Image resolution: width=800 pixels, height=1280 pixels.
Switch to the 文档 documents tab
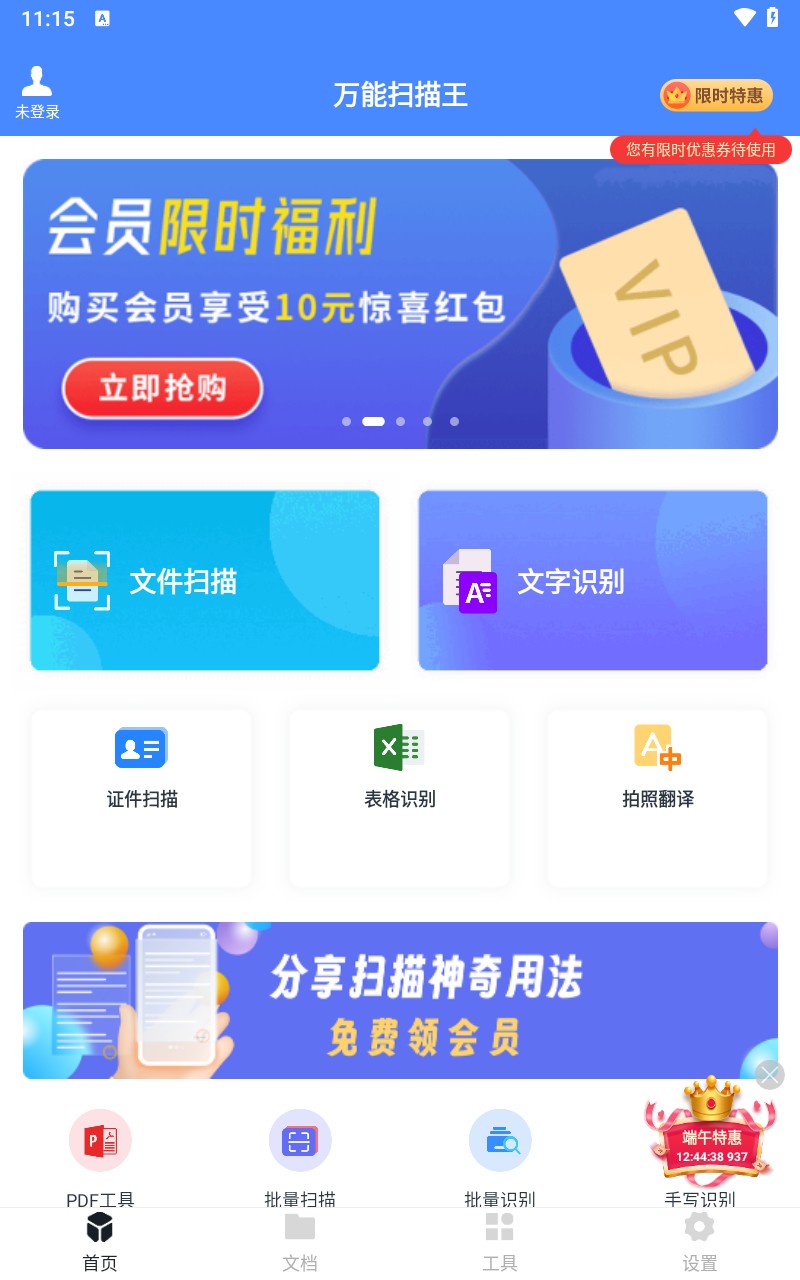[300, 1245]
